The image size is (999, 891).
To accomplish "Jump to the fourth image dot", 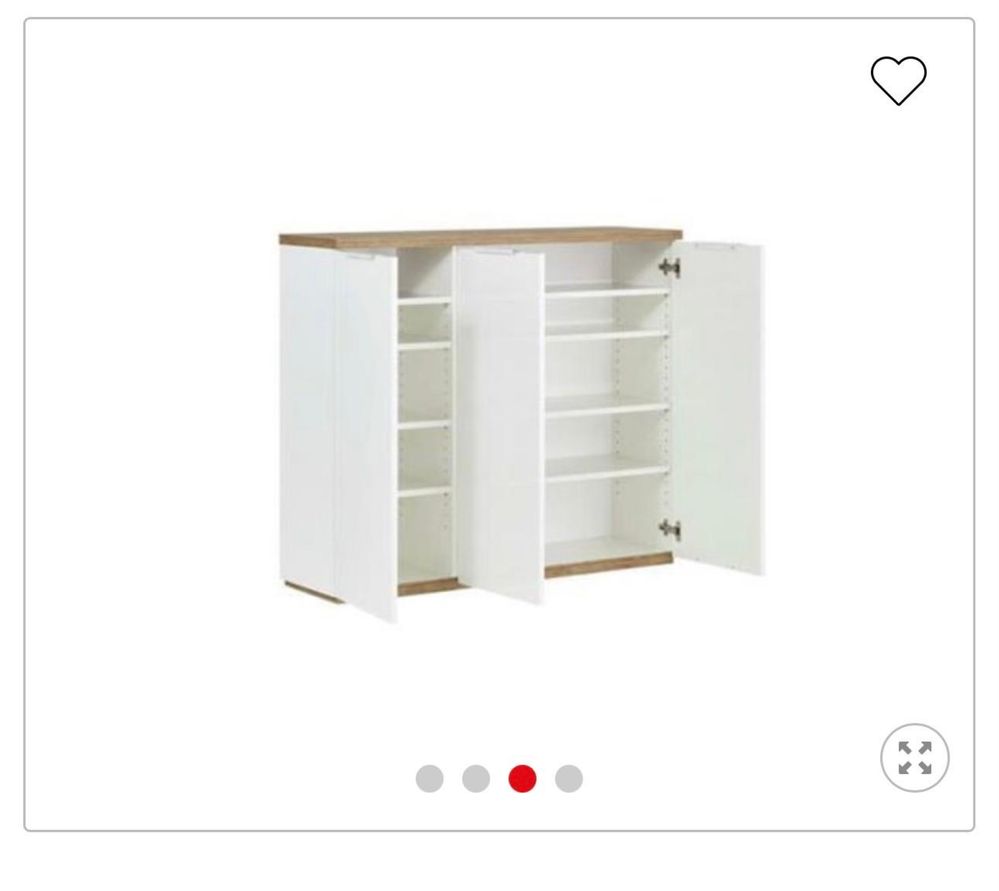I will (568, 778).
